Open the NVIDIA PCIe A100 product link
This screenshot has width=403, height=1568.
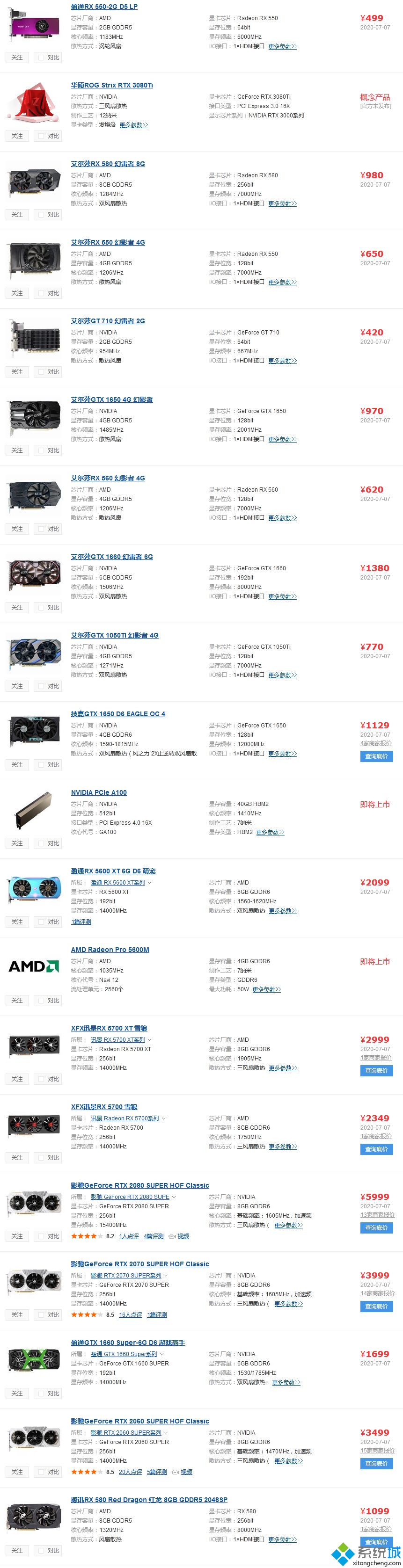point(99,792)
